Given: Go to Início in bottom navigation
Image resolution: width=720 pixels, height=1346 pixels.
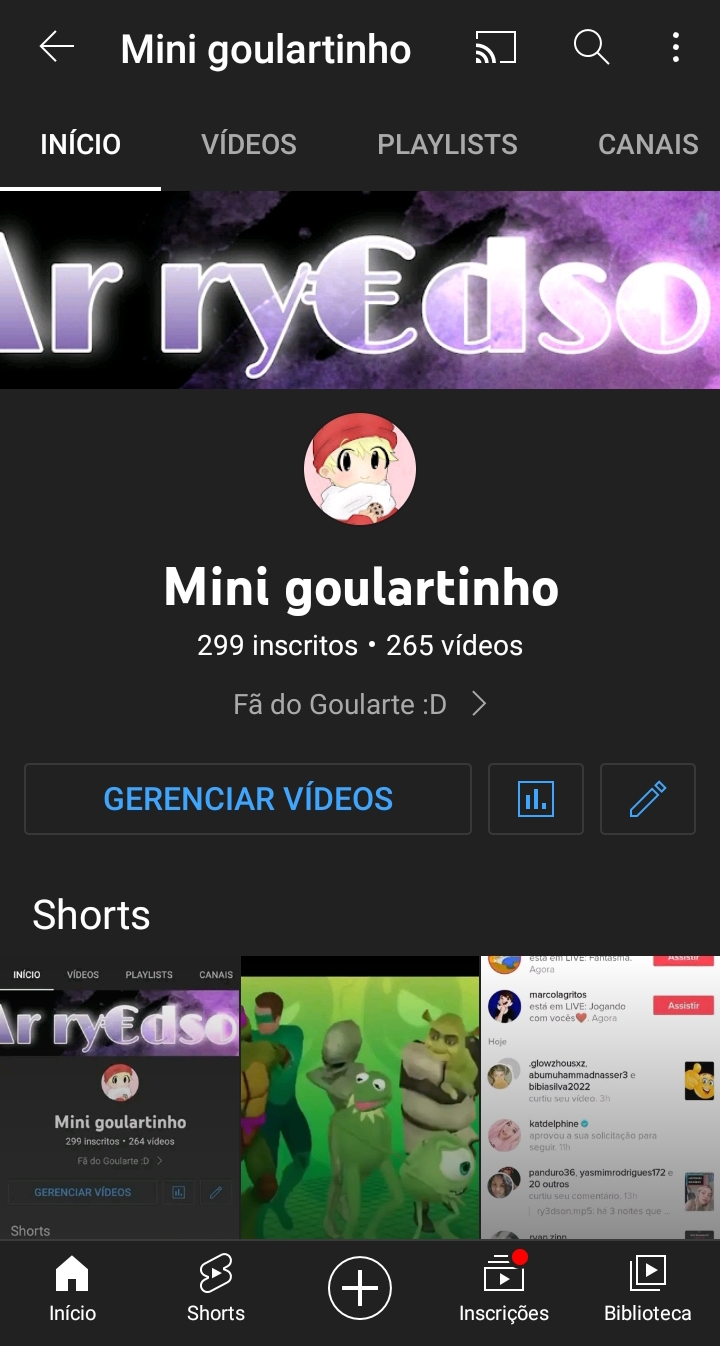Looking at the screenshot, I should coord(72,1290).
